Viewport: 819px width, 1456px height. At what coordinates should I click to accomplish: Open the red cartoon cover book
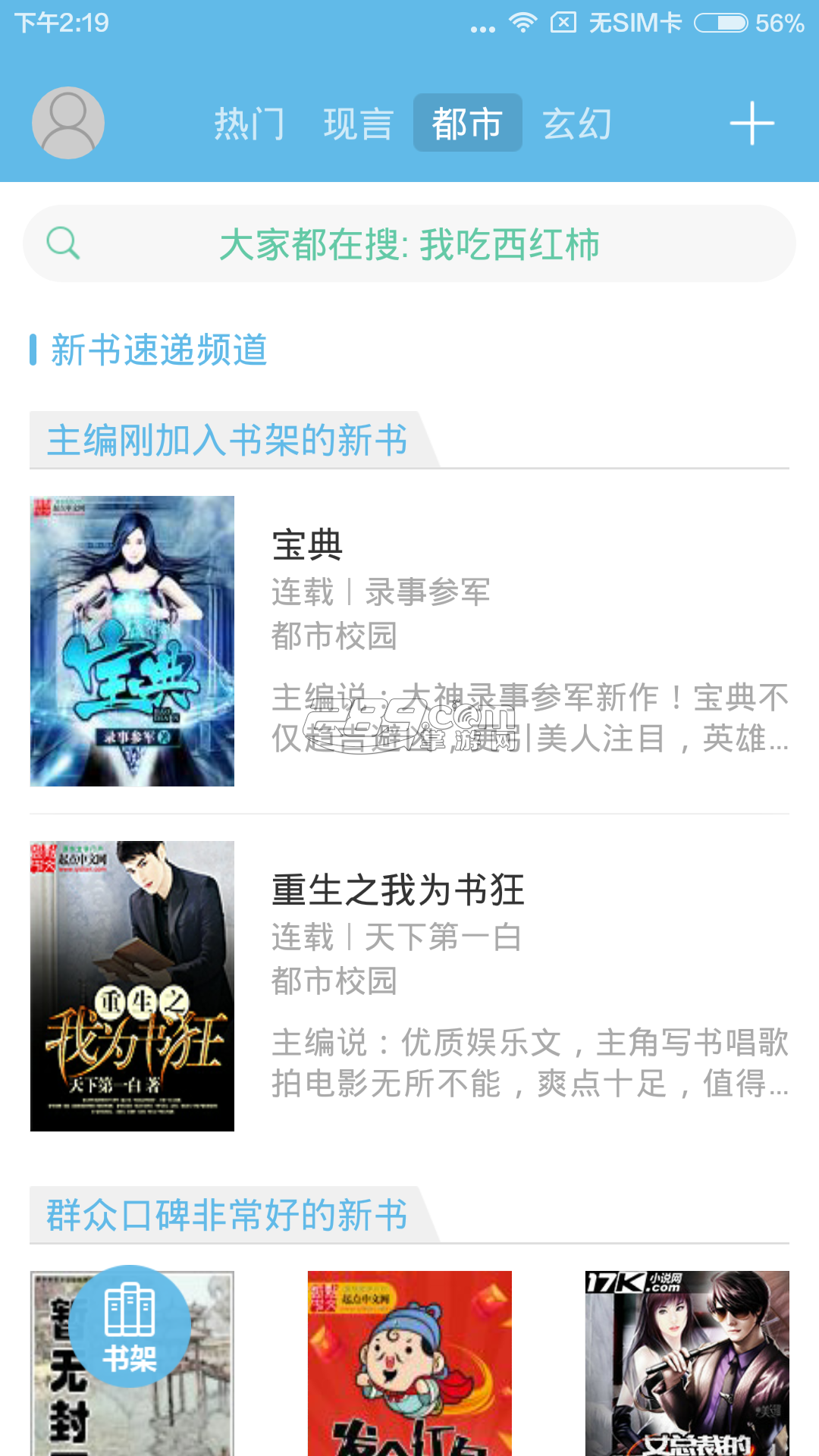(409, 1363)
